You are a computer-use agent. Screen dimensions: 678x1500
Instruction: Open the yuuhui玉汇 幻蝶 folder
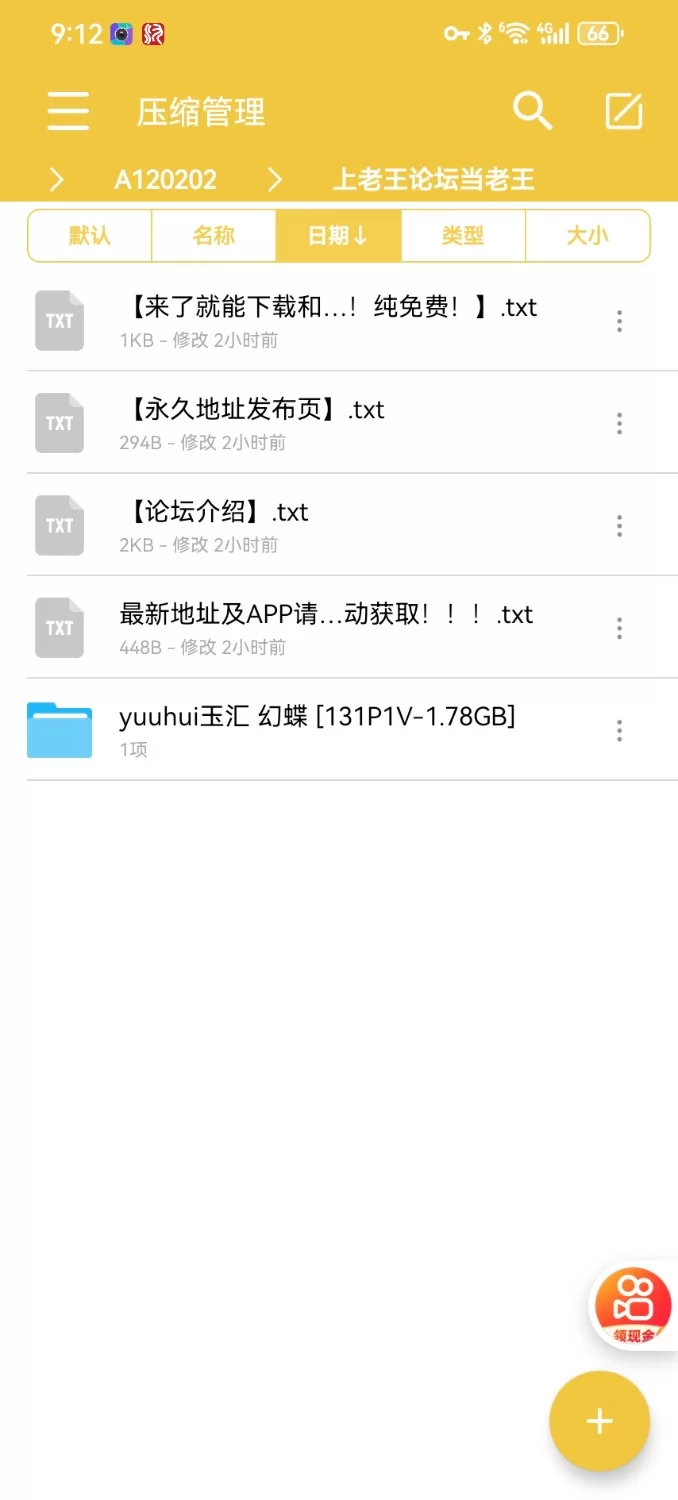(x=316, y=729)
